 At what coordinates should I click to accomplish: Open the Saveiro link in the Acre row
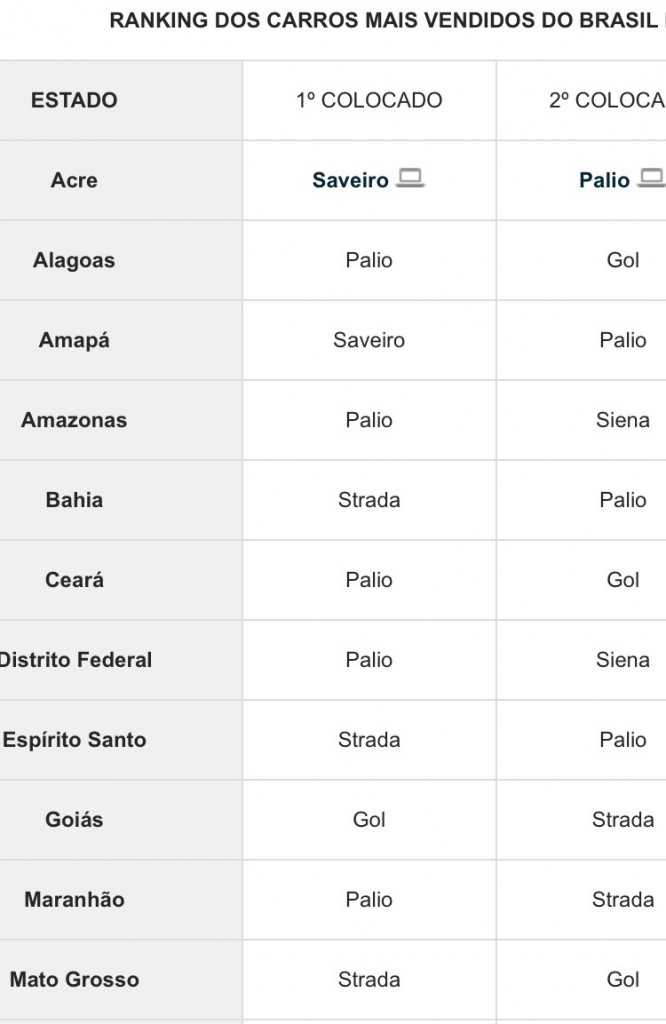[x=351, y=181]
